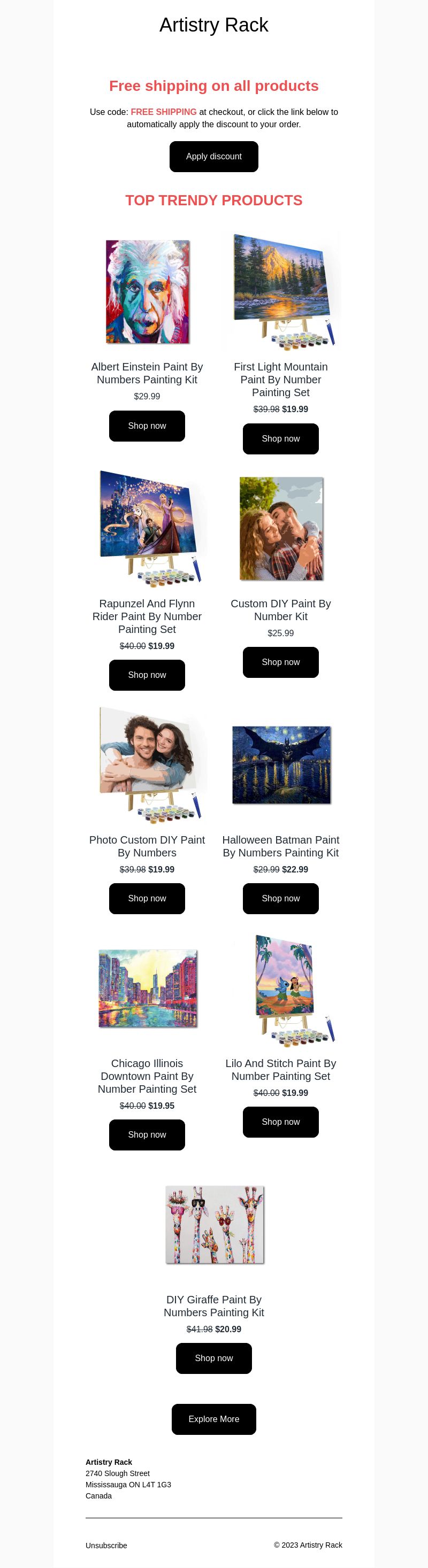Shop now for Rapunzel And Flynn Rider set
The height and width of the screenshot is (1568, 428).
coord(147,675)
